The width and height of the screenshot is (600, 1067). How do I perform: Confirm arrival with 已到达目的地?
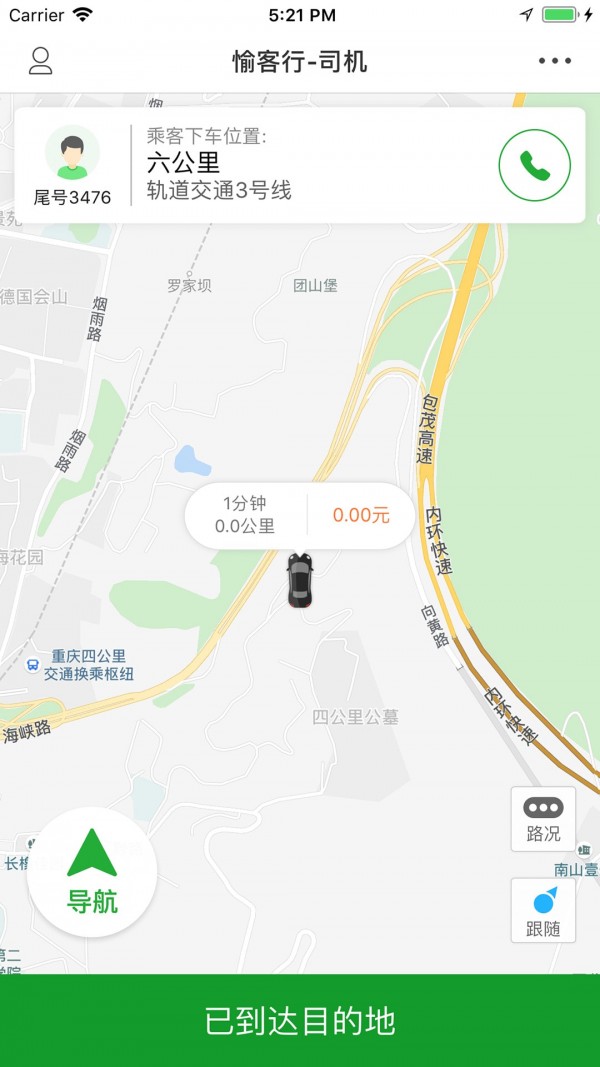click(300, 1021)
